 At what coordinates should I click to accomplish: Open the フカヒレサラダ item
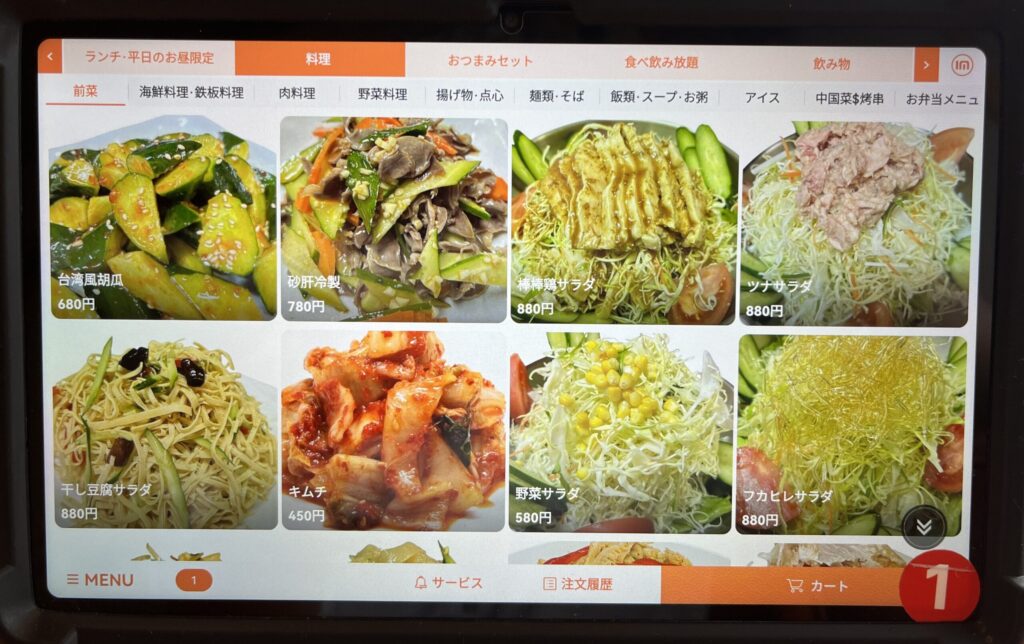point(852,434)
